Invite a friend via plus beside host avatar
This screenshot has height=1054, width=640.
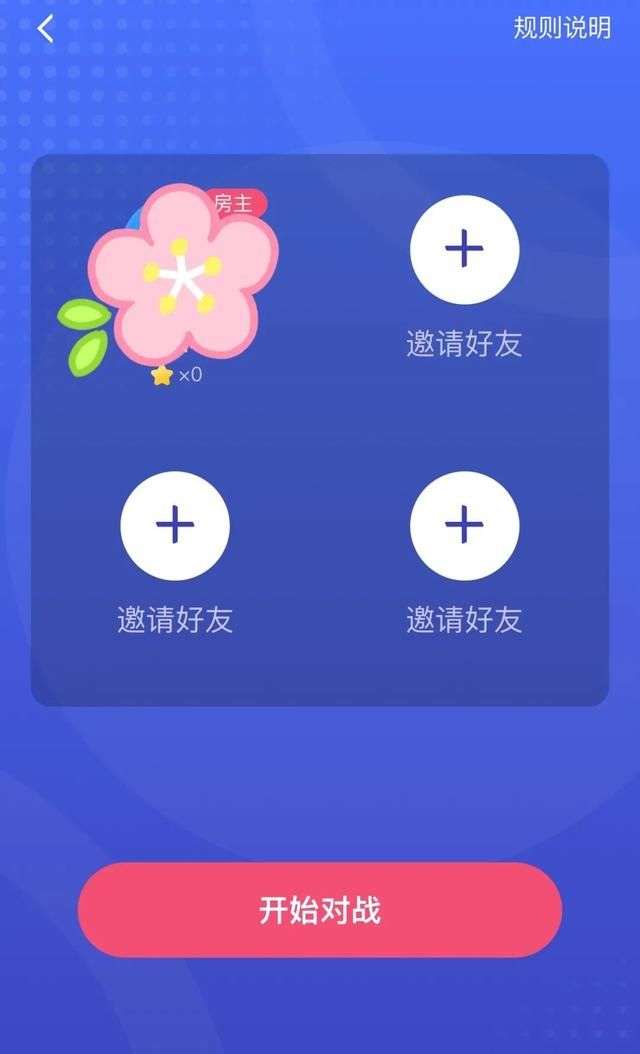click(464, 250)
